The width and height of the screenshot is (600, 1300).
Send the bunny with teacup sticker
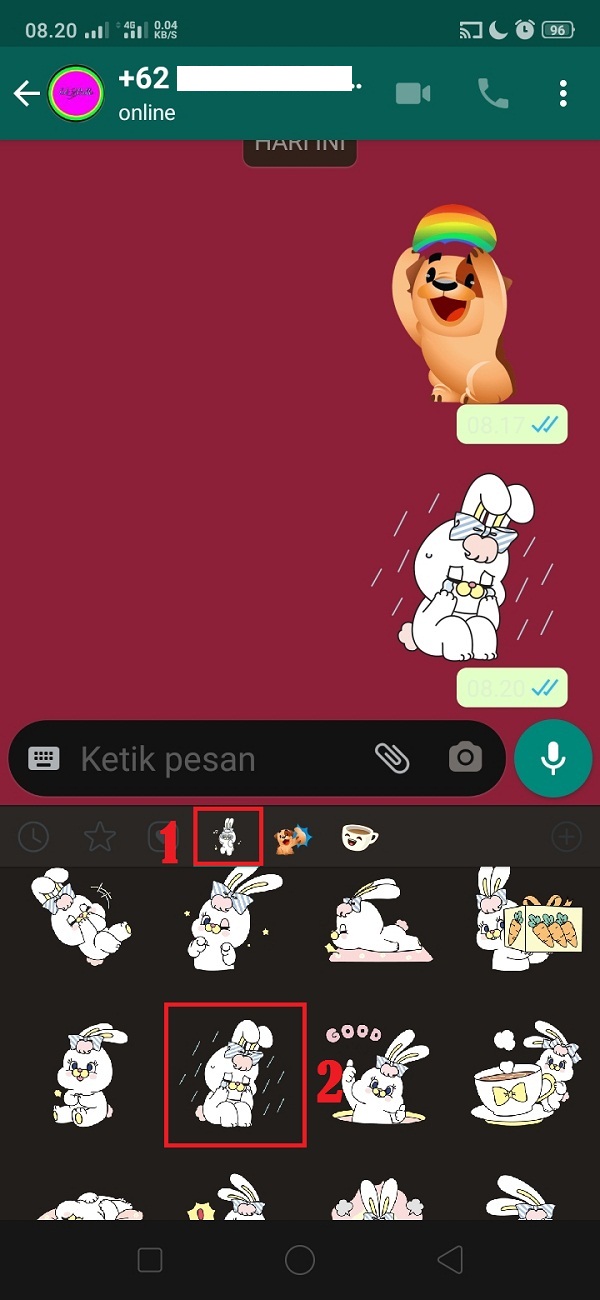pyautogui.click(x=524, y=1075)
